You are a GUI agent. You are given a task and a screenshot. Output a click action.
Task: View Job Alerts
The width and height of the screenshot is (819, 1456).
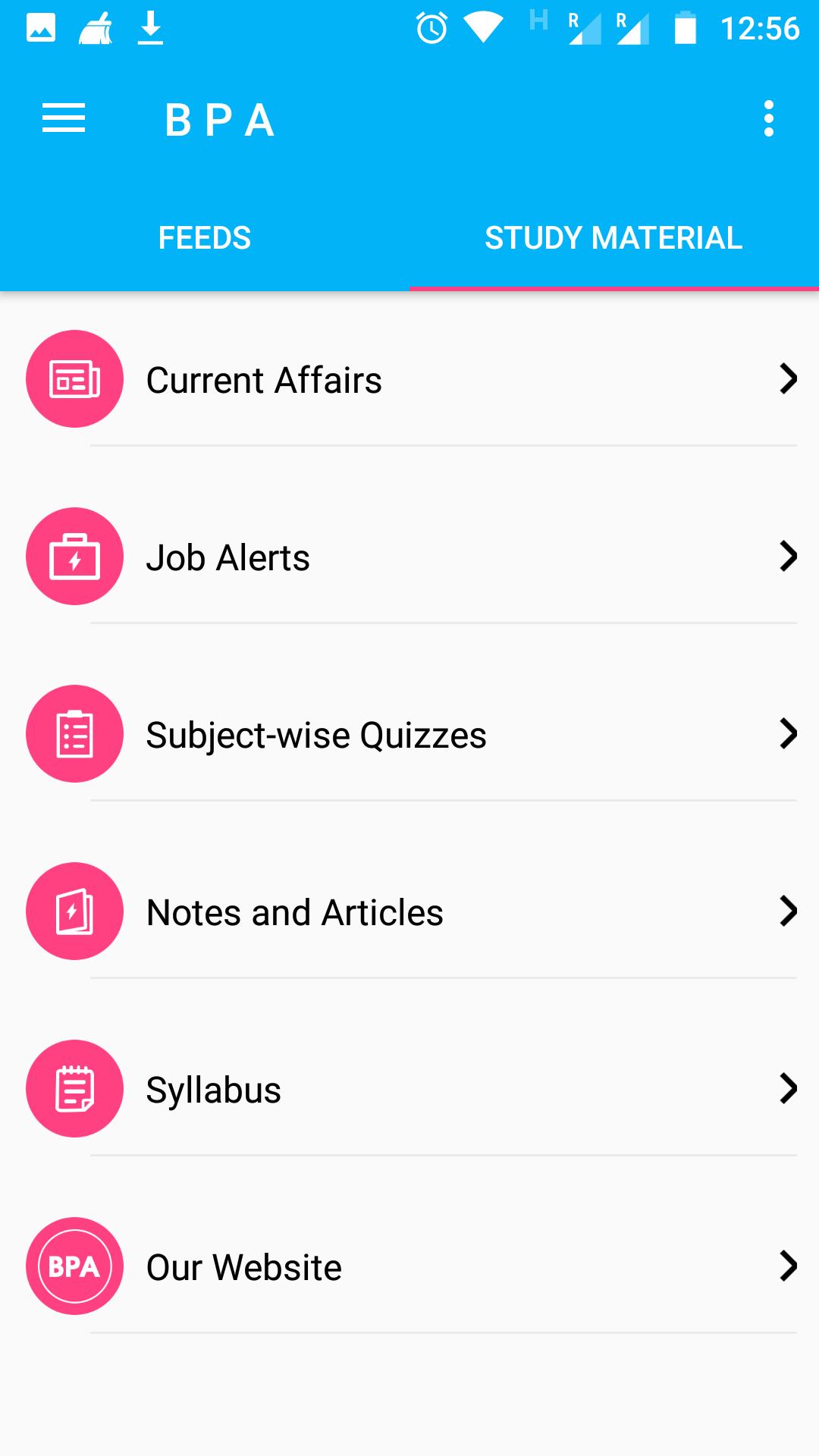tap(409, 557)
